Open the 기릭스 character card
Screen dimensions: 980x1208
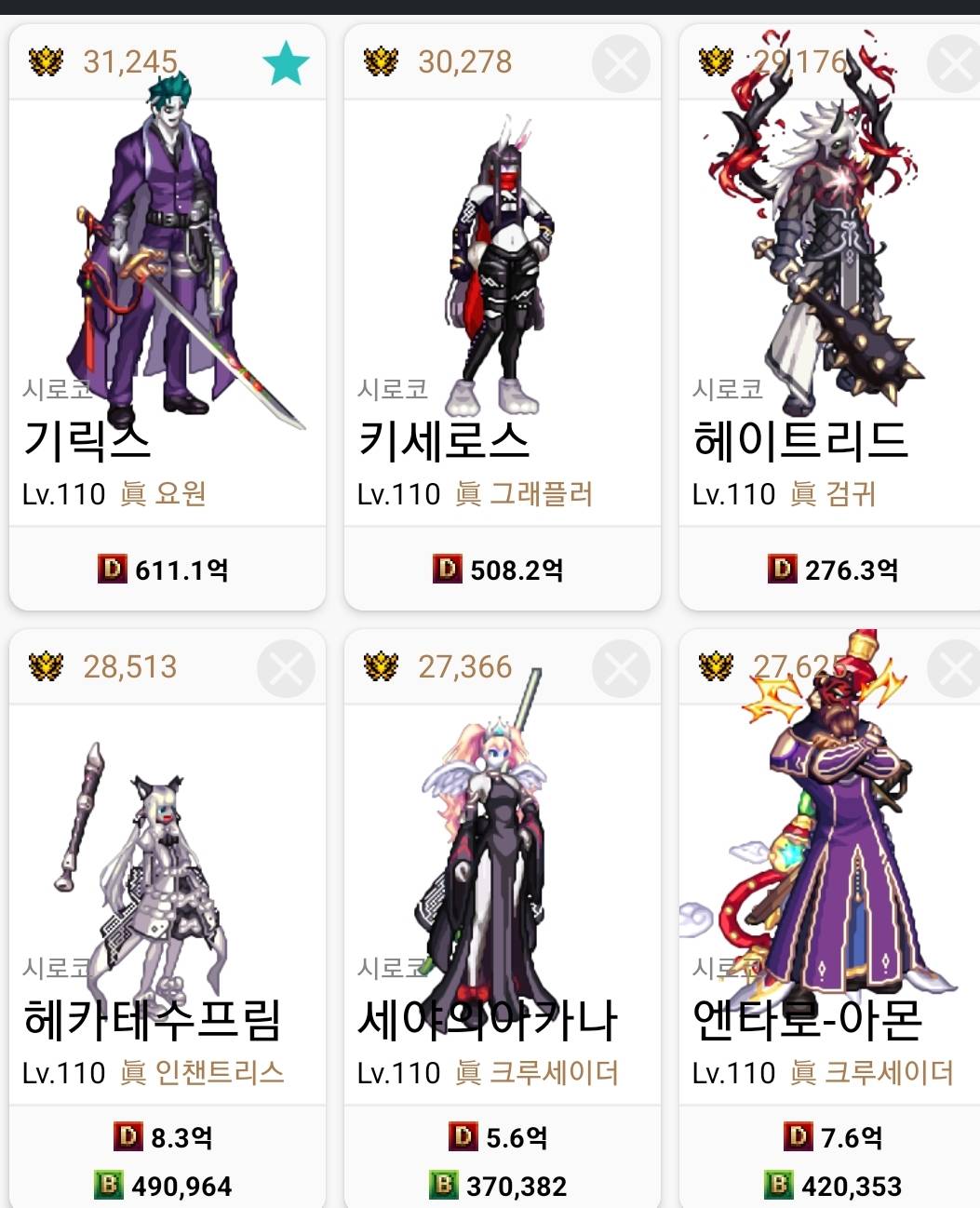[168, 316]
